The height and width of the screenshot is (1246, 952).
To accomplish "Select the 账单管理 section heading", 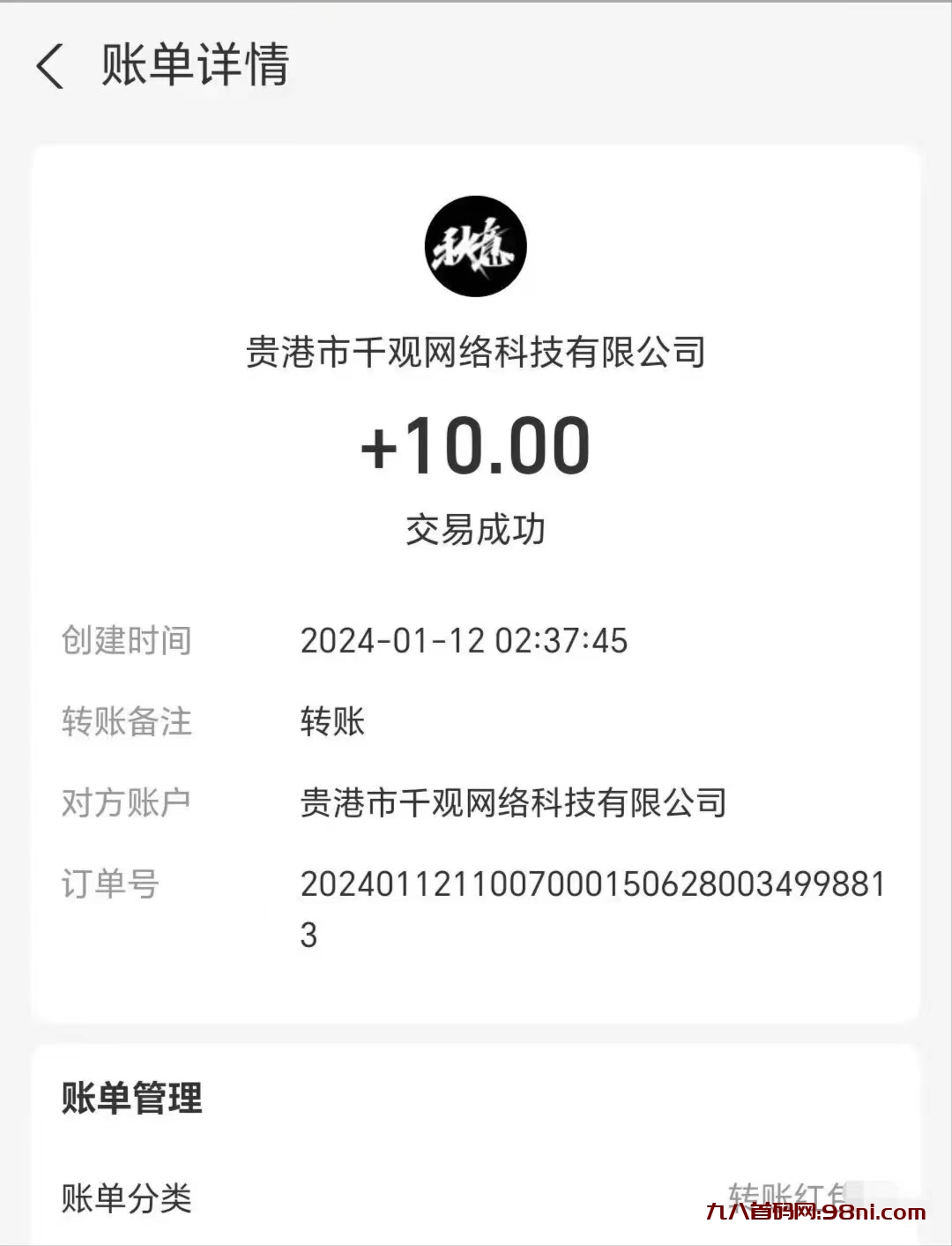I will [x=132, y=1099].
